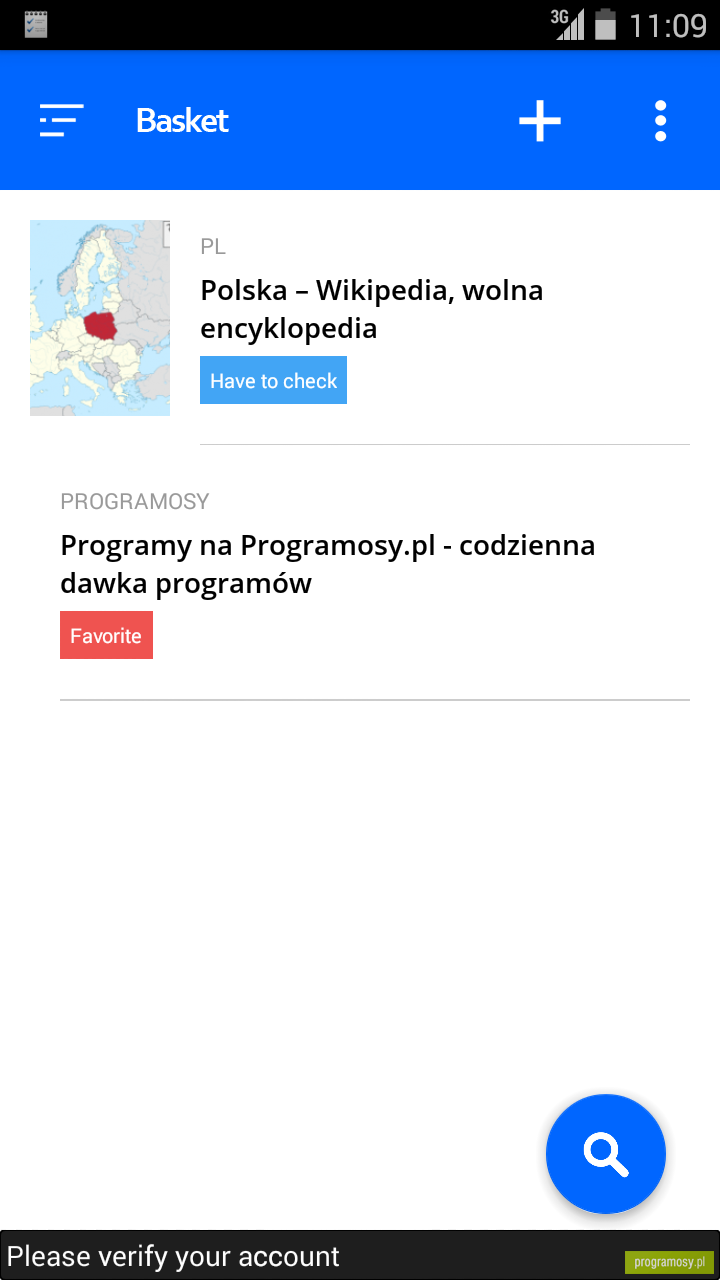Open the navigation drawer menu
720x1280 pixels.
coord(61,120)
